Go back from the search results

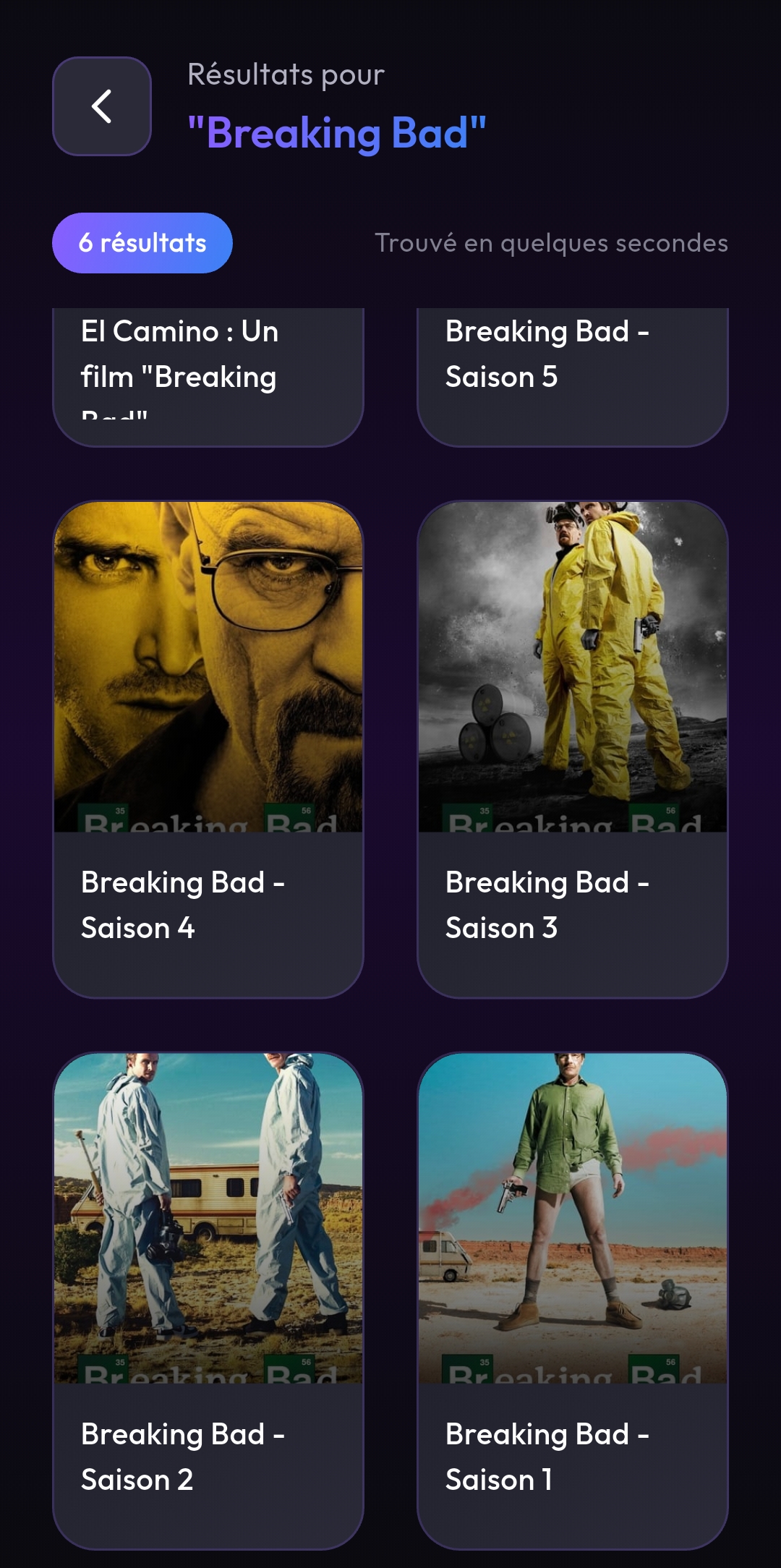tap(102, 106)
